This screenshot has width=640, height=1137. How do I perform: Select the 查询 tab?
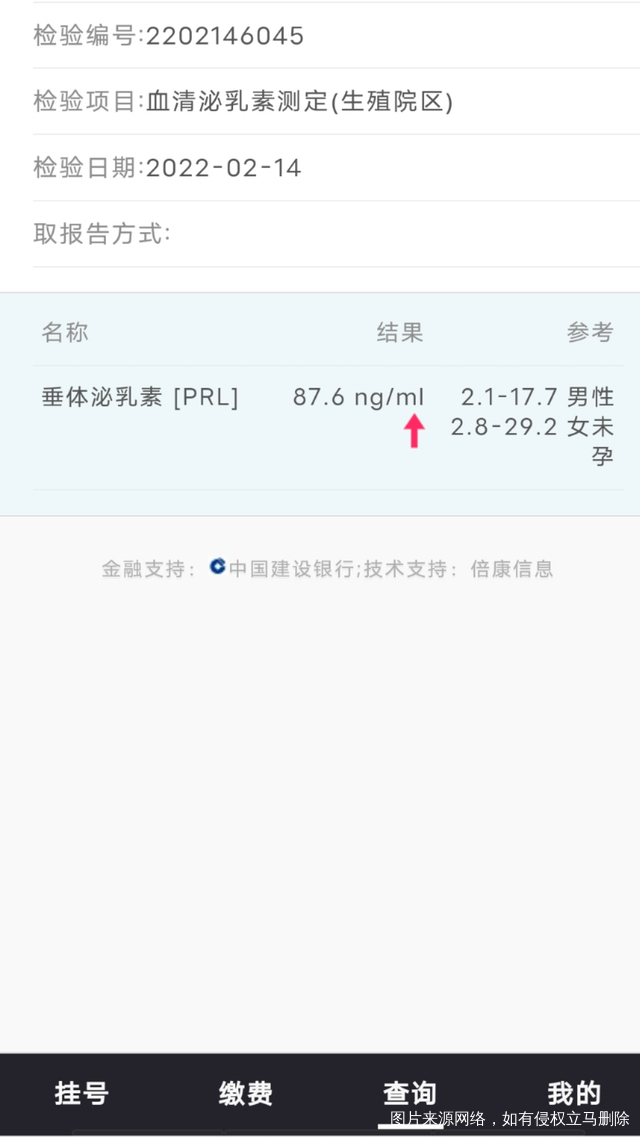point(410,1093)
